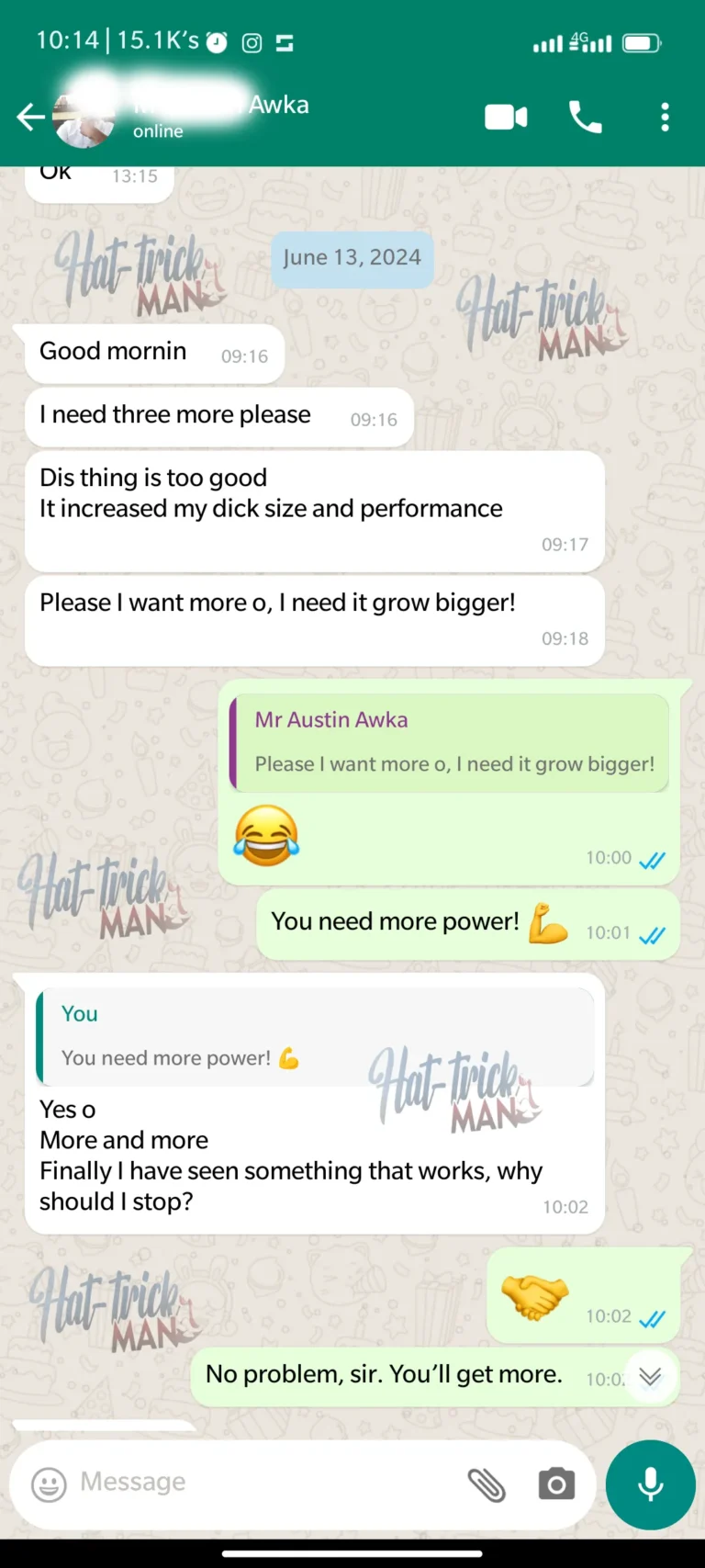Tap the quoted "Mr Austin Awka" reply preview
The height and width of the screenshot is (1568, 705).
pos(450,742)
